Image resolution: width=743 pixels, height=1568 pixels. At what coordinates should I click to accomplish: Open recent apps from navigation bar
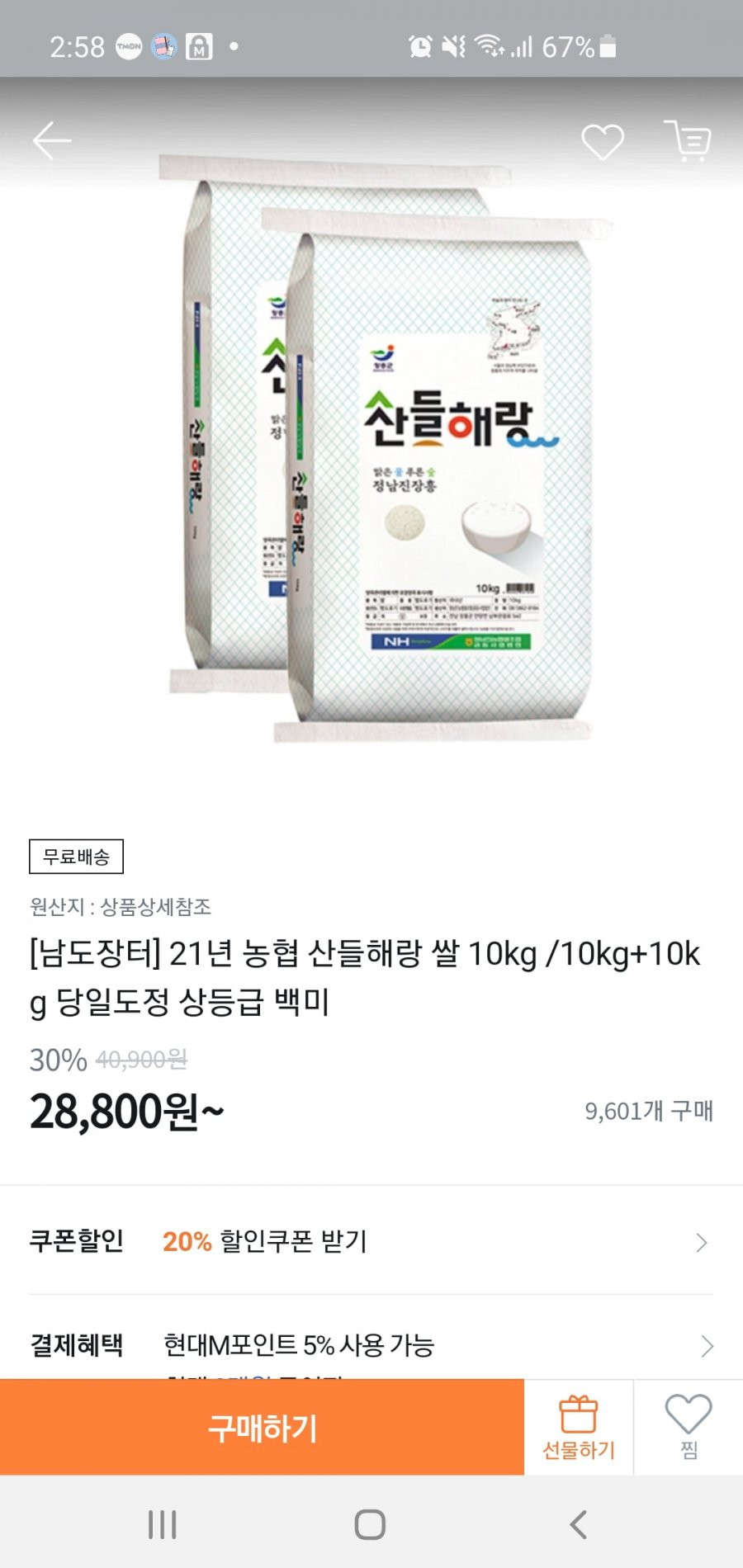point(163,1524)
